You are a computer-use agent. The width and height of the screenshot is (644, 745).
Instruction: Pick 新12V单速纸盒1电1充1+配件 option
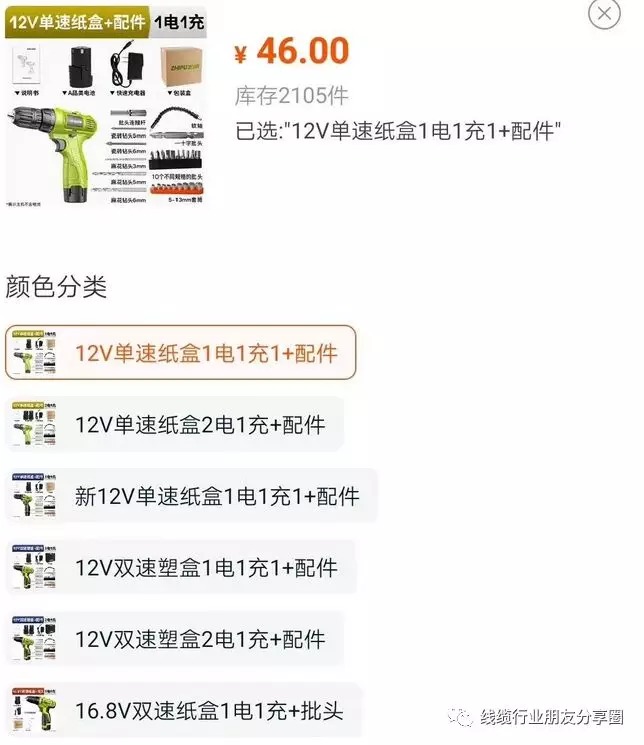pyautogui.click(x=192, y=496)
